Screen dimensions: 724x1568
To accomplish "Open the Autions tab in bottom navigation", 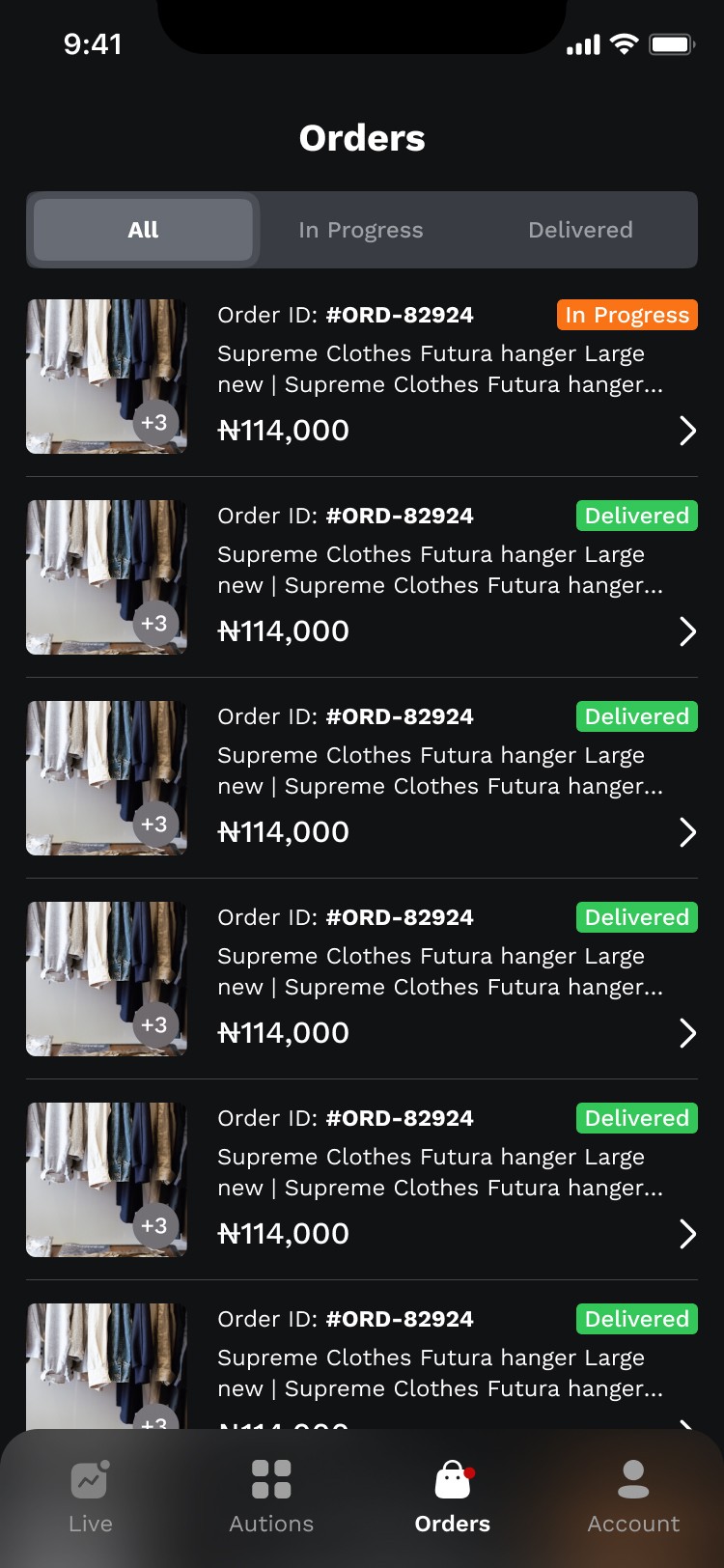I will (x=271, y=1497).
